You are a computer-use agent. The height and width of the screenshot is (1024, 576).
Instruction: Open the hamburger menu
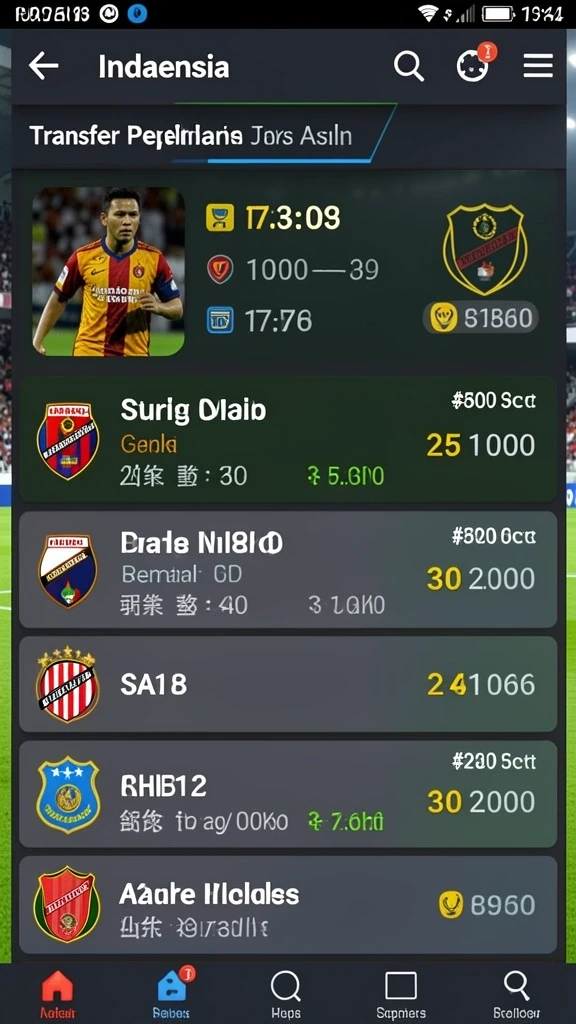tap(538, 66)
